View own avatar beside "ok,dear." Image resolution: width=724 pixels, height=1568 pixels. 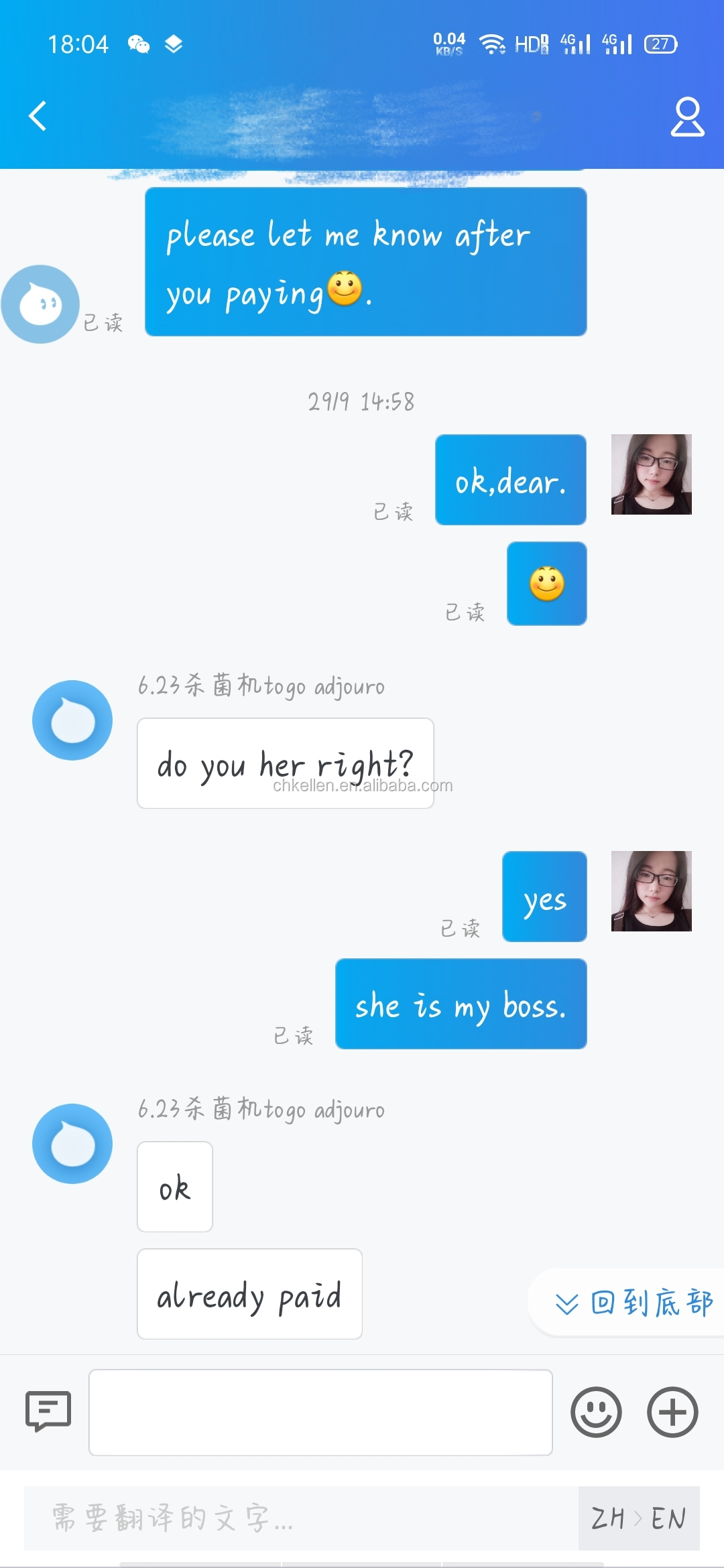(x=651, y=474)
